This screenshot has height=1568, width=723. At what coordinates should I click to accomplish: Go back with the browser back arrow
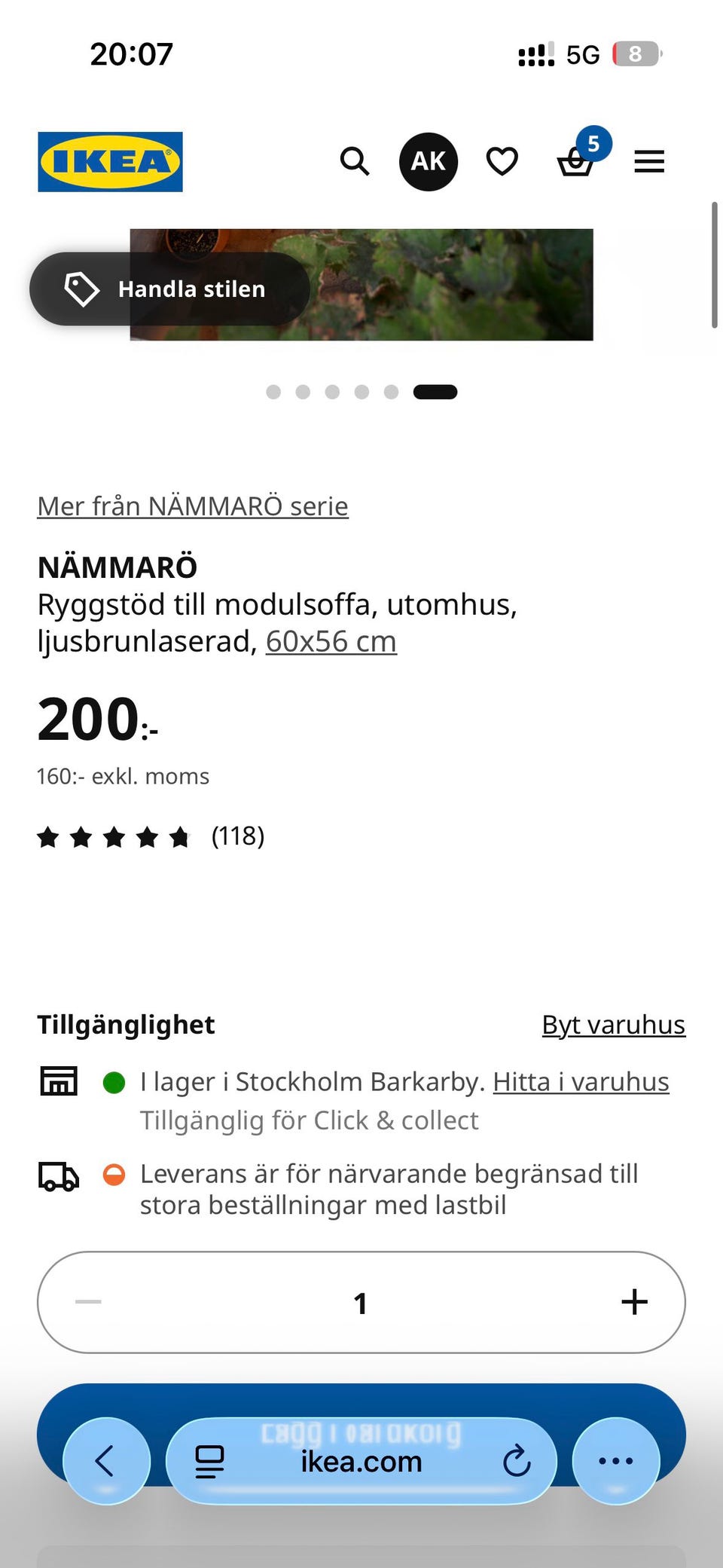tap(106, 1461)
